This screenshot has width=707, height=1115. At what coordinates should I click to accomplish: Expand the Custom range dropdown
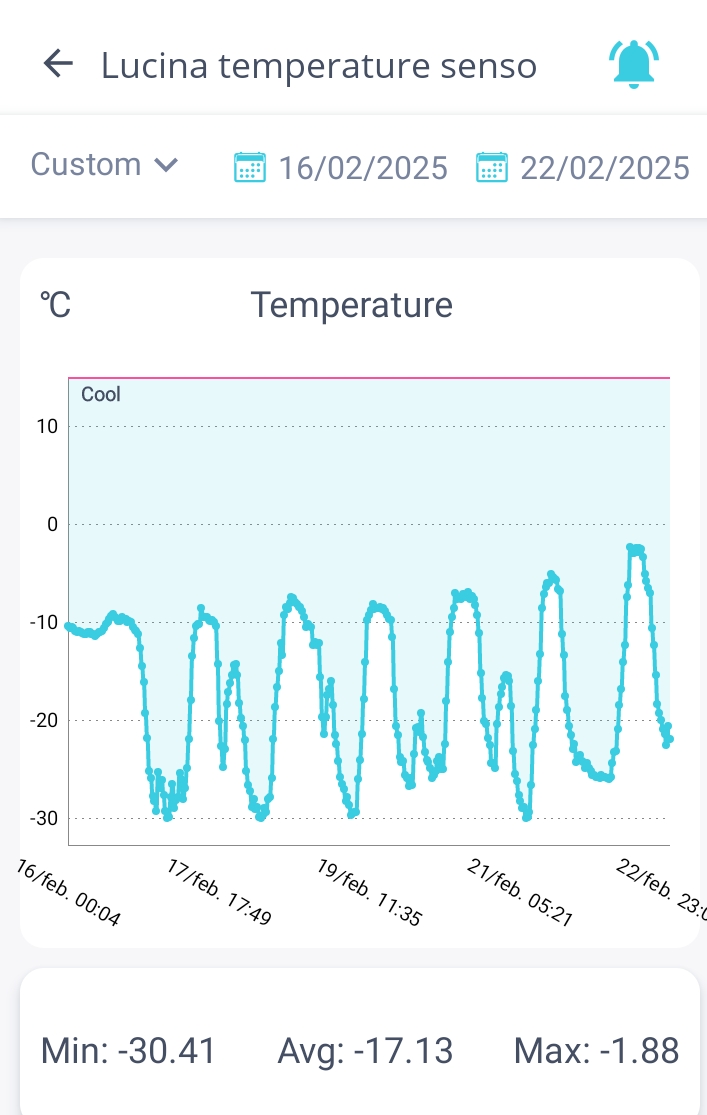tap(104, 165)
